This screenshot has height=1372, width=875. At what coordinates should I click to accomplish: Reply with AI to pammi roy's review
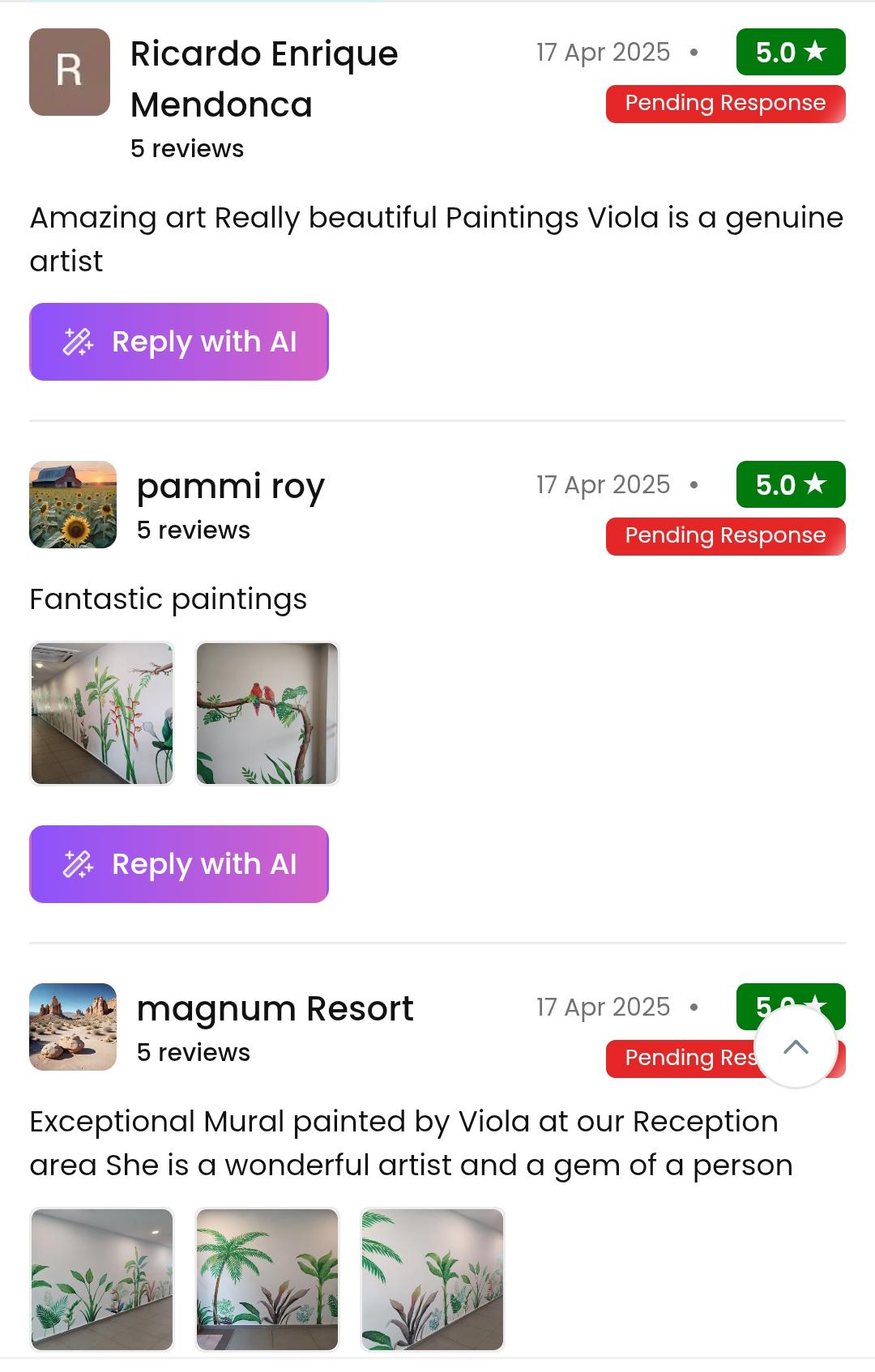pos(179,864)
